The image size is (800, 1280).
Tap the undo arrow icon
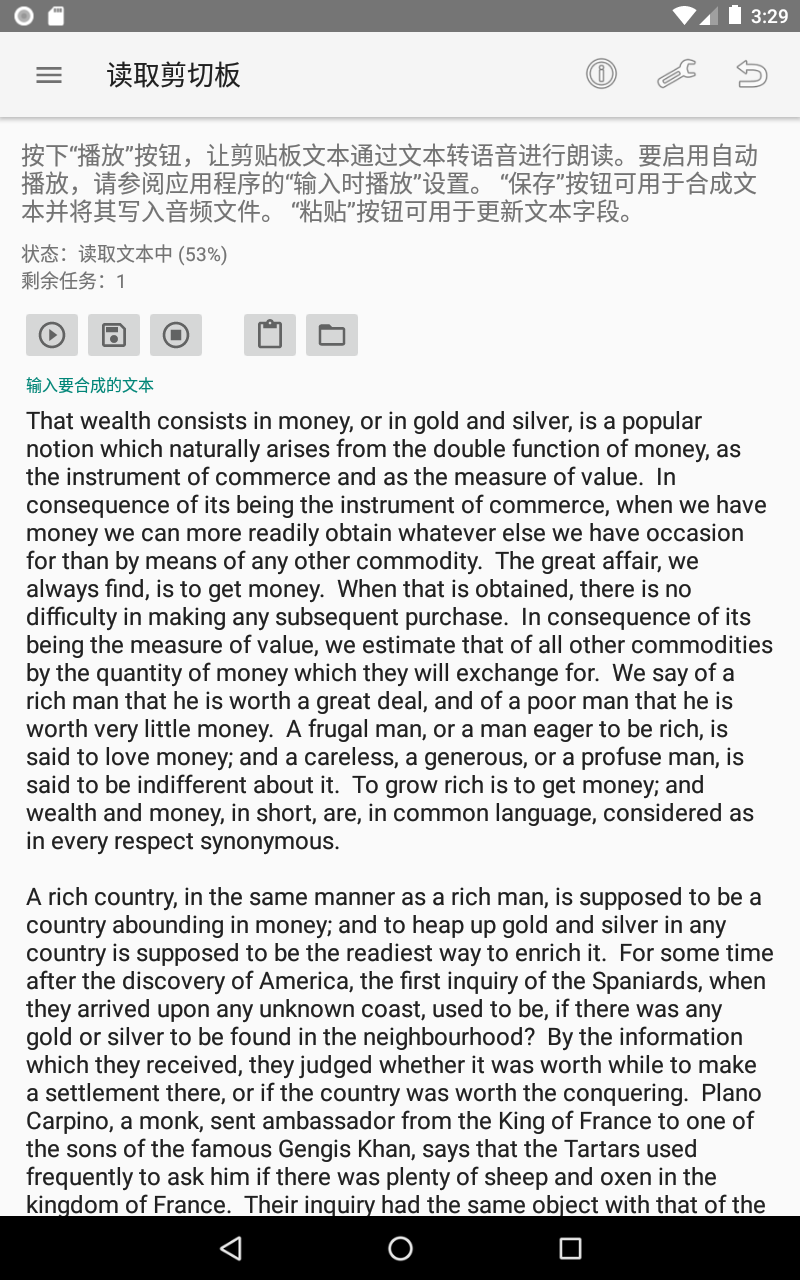click(752, 74)
